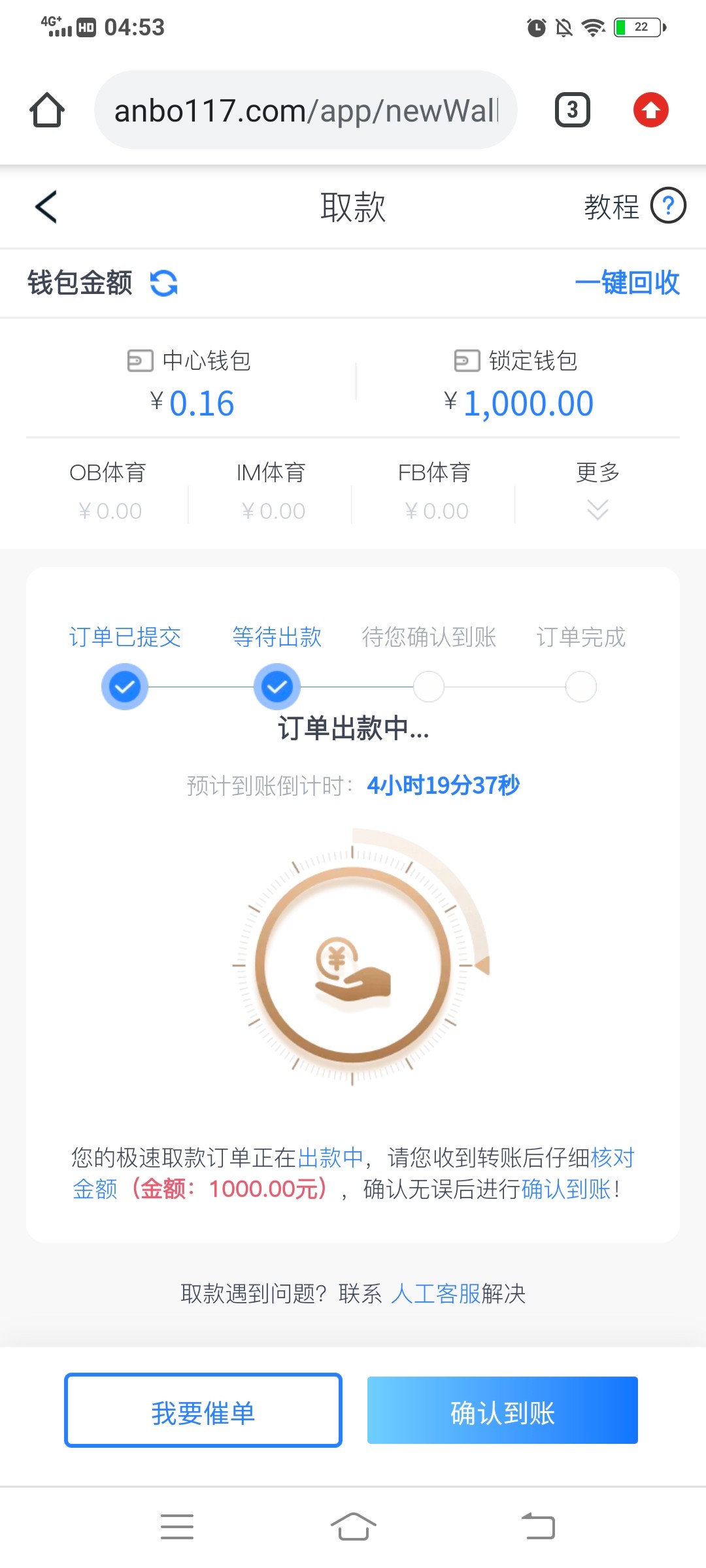Open the 教程 help tutorial
Viewport: 706px width, 1568px height.
pyautogui.click(x=634, y=206)
